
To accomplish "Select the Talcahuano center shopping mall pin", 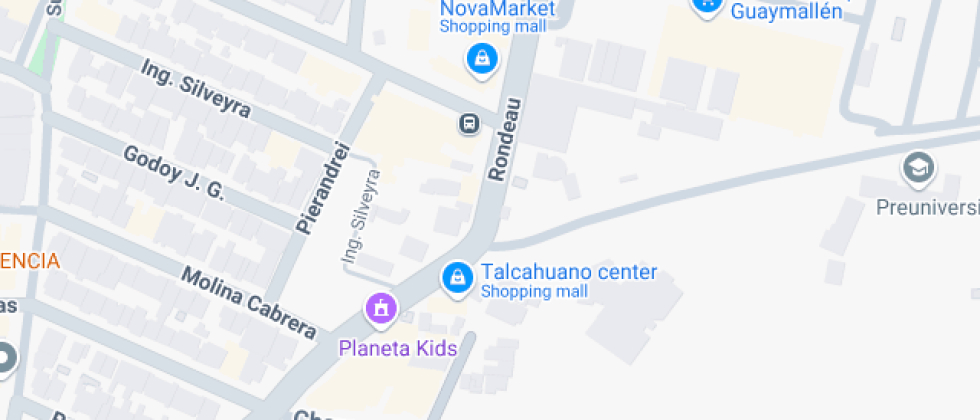I will click(x=457, y=278).
